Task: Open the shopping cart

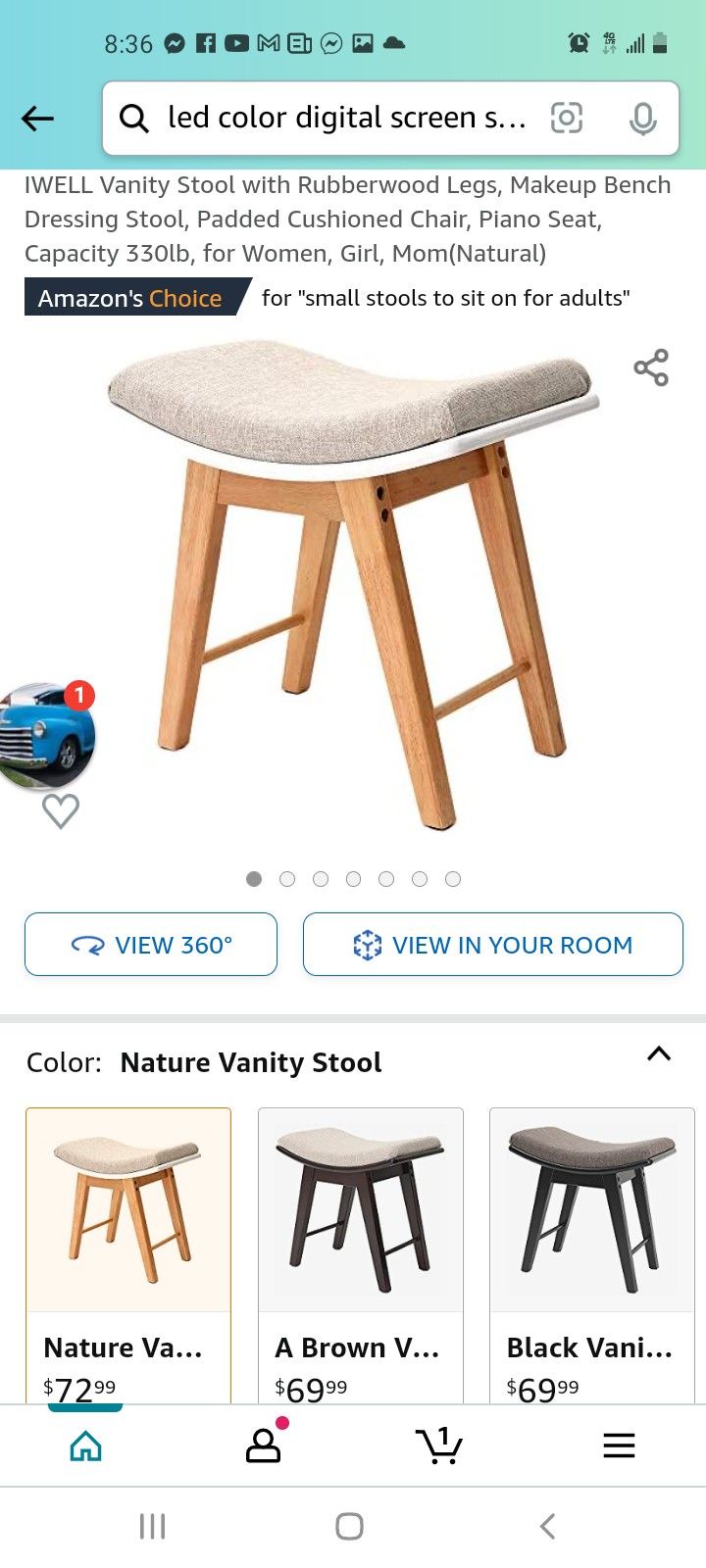Action: [x=439, y=1445]
